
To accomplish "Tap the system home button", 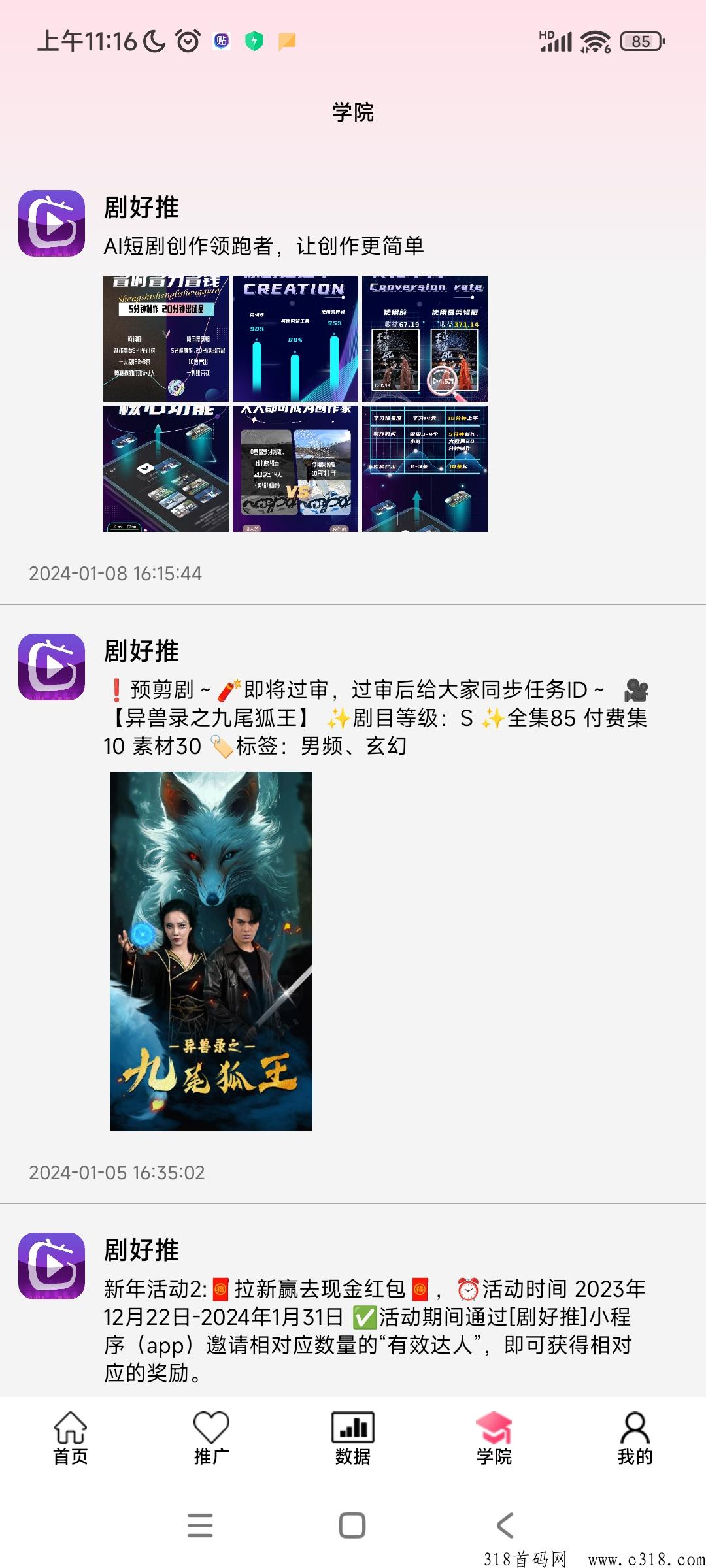I will pos(352,1526).
